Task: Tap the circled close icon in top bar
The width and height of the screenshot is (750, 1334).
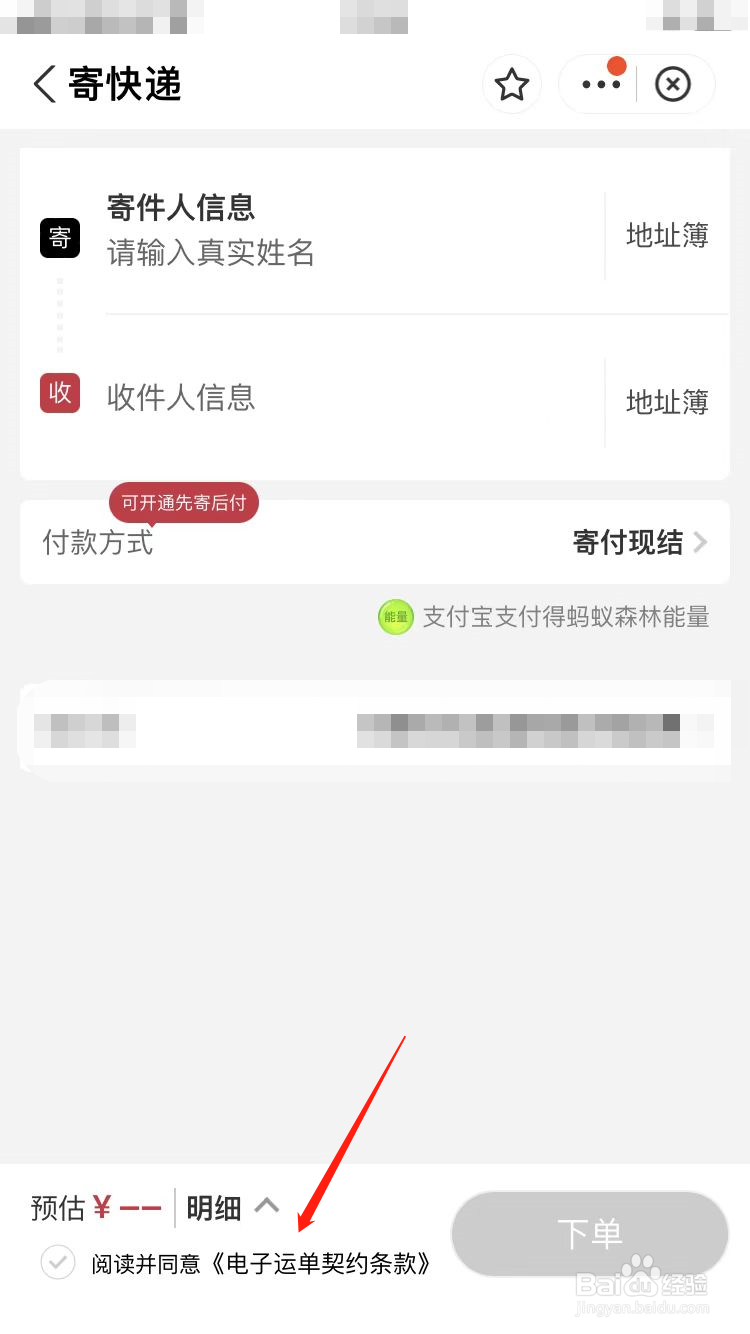Action: [x=673, y=84]
